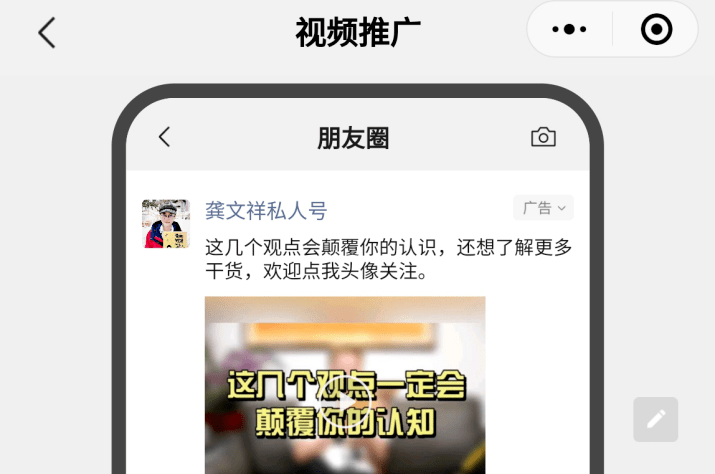This screenshot has height=474, width=715.
Task: Open the mini program three-dot menu
Action: tap(569, 30)
